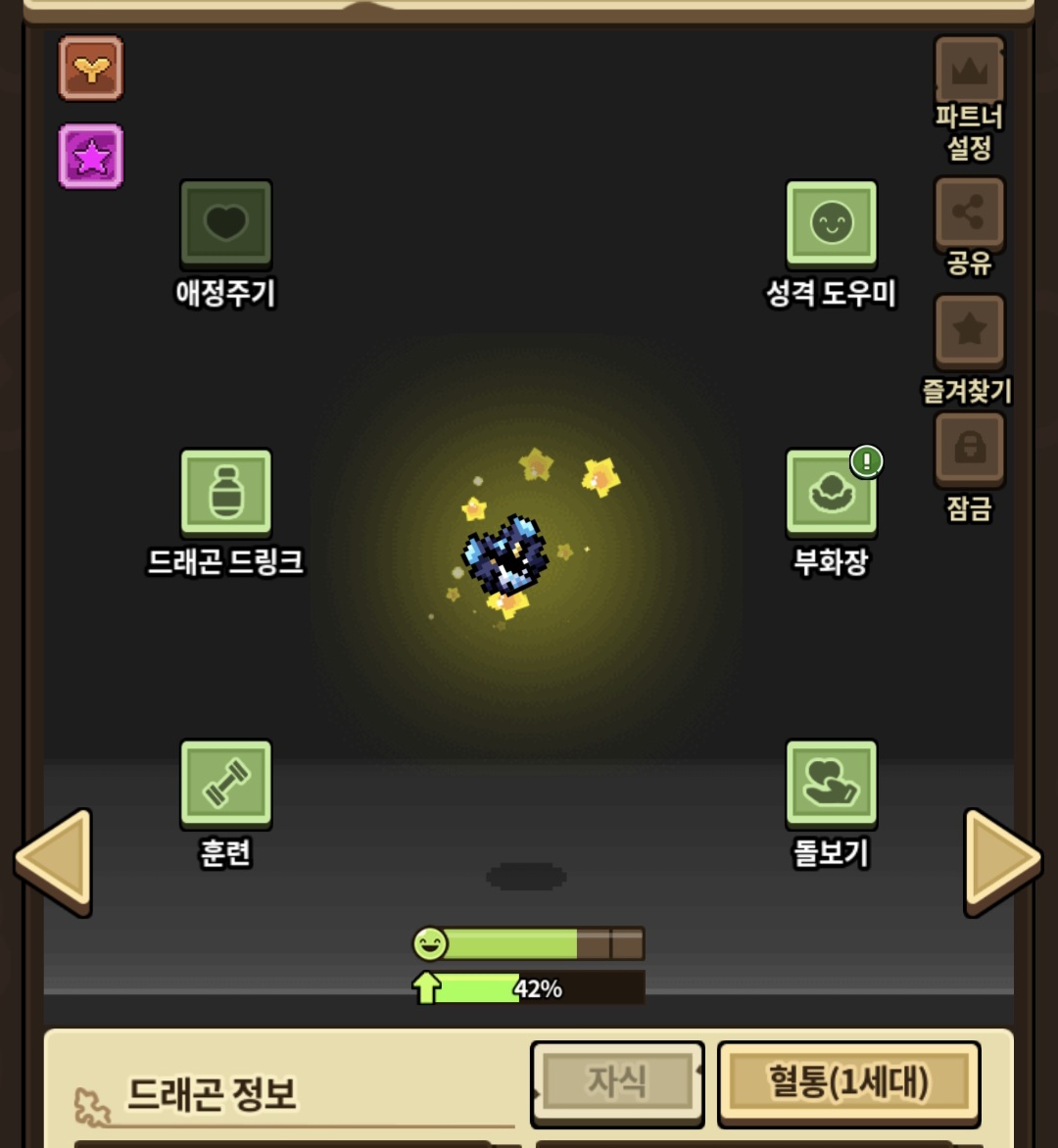Open the 드래곤 드링크 menu
The height and width of the screenshot is (1148, 1058).
click(225, 492)
